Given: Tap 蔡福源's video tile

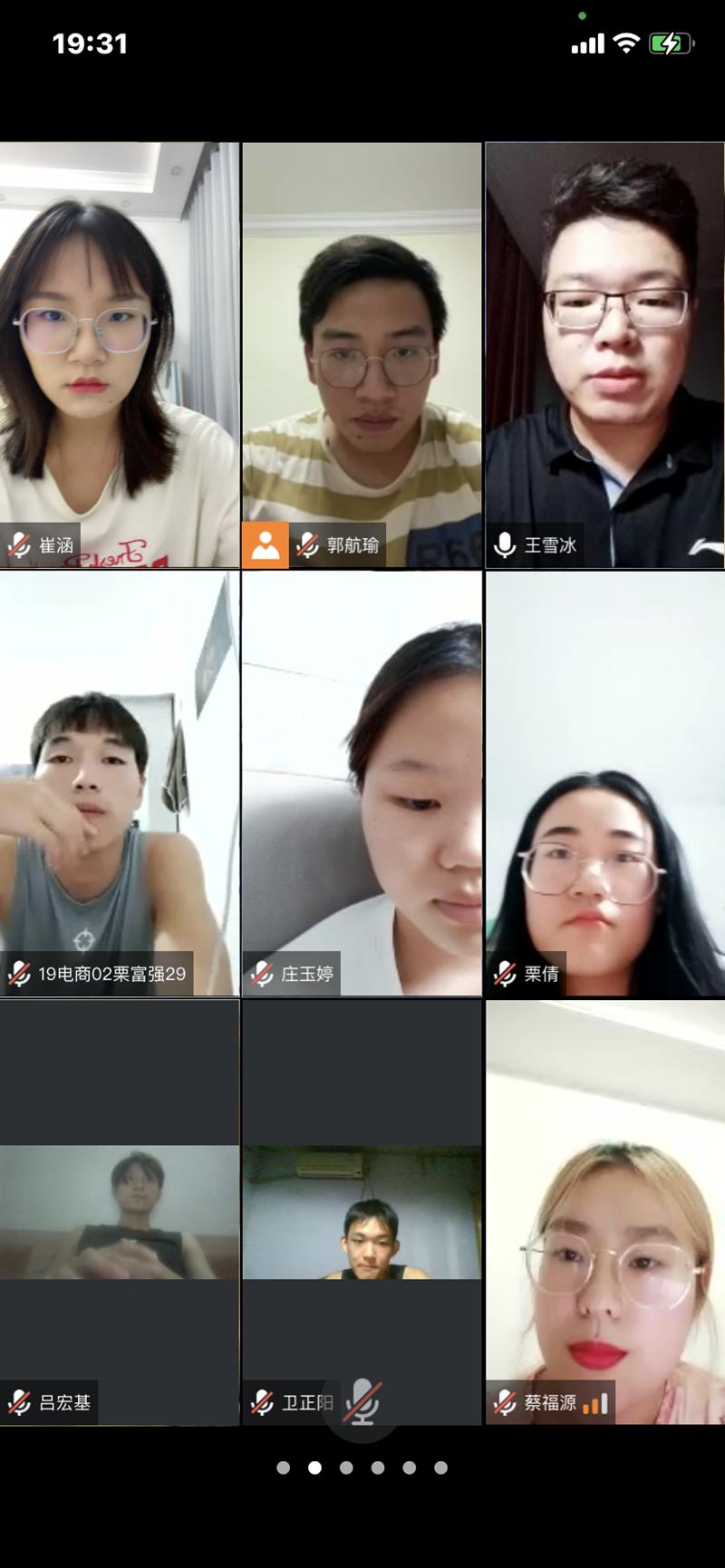Looking at the screenshot, I should point(604,1212).
